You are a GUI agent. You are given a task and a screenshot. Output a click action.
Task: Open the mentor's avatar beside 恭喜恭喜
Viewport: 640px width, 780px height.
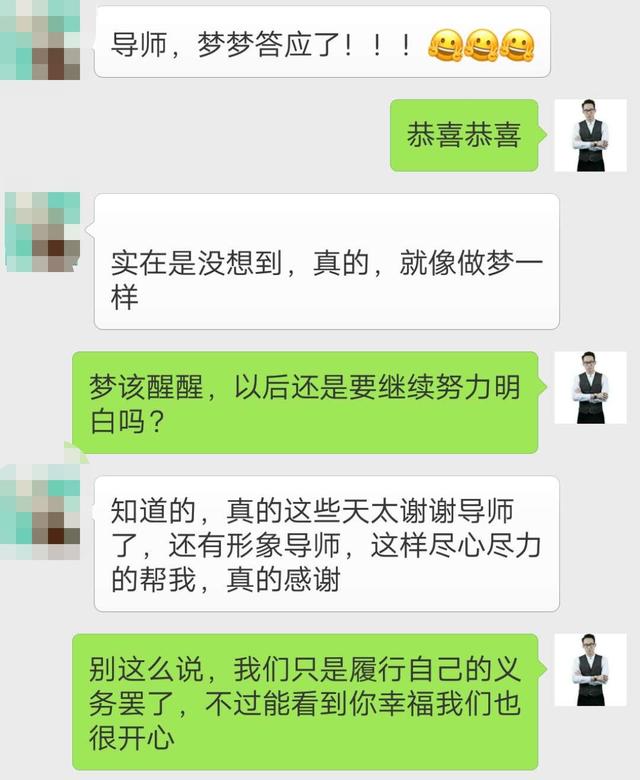[589, 135]
